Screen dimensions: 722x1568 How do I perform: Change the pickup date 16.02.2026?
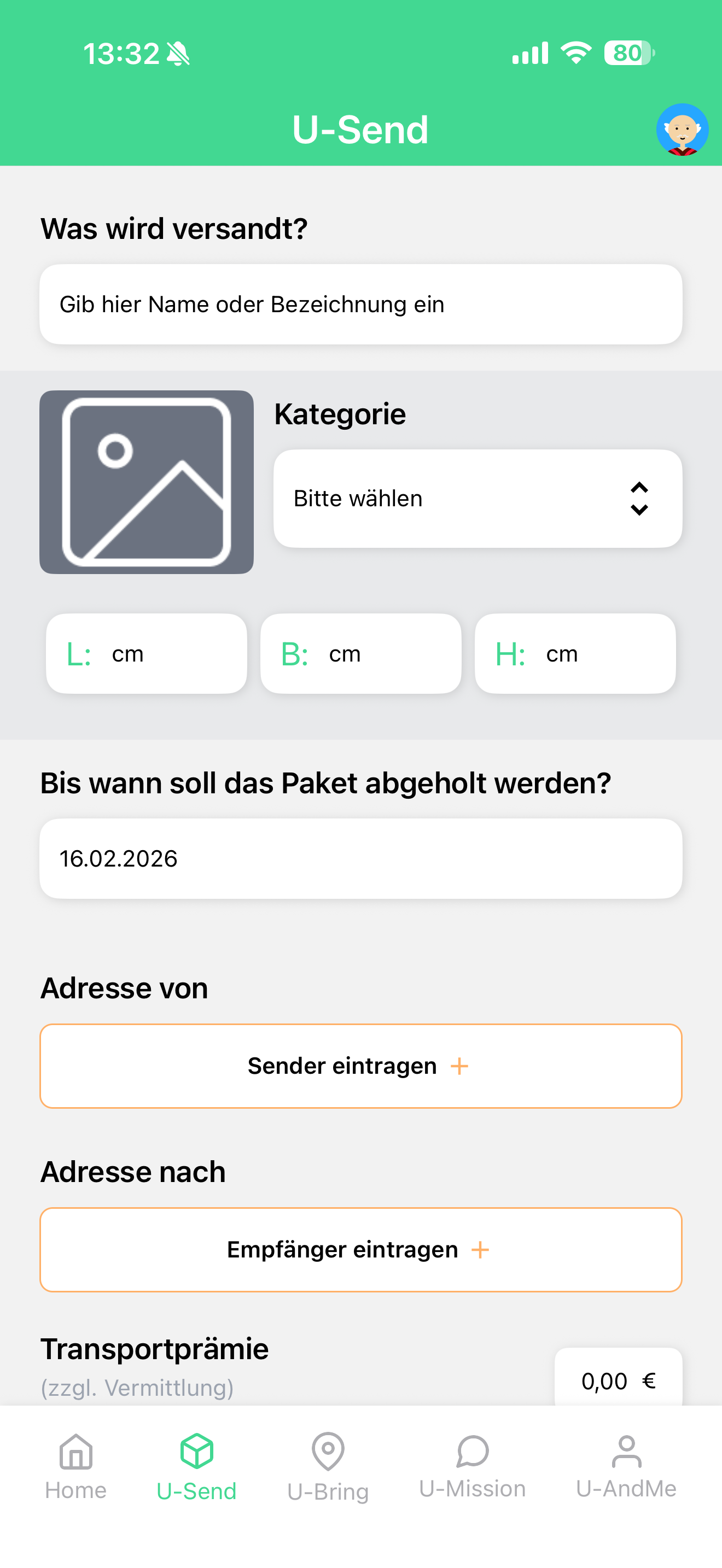click(360, 858)
